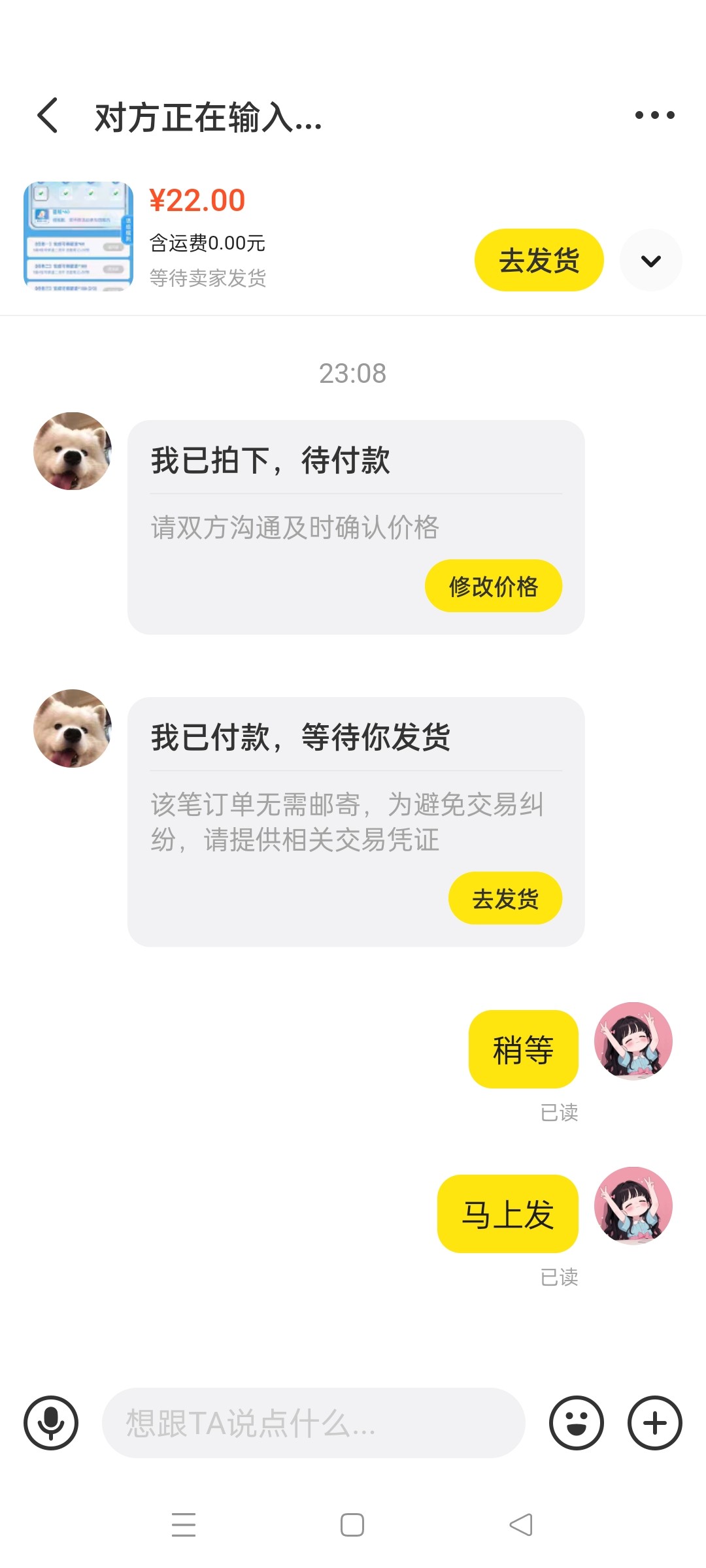Screen dimensions: 706x1568
Task: Tap the 去发货 button in the order header
Action: (x=539, y=260)
